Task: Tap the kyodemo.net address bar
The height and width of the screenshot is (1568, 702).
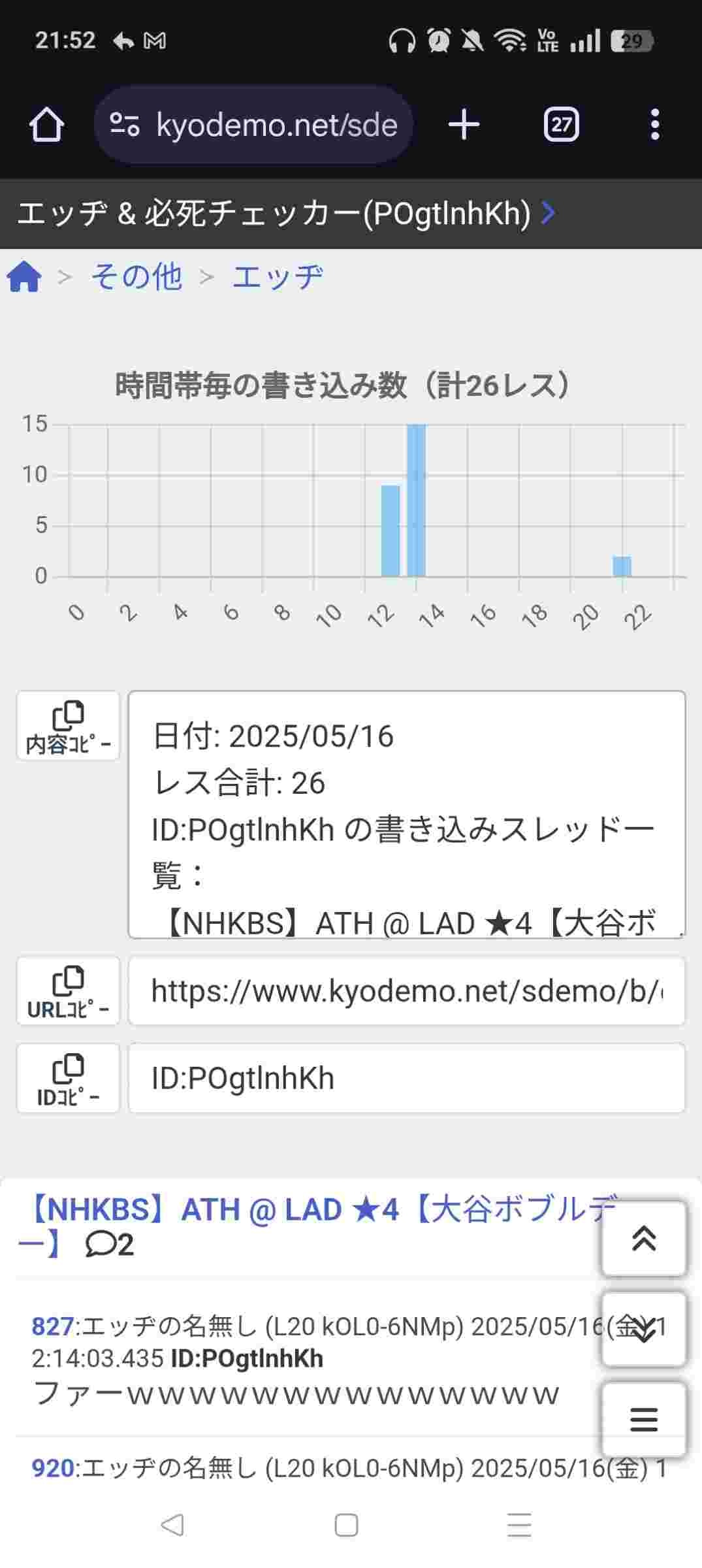Action: pos(253,124)
